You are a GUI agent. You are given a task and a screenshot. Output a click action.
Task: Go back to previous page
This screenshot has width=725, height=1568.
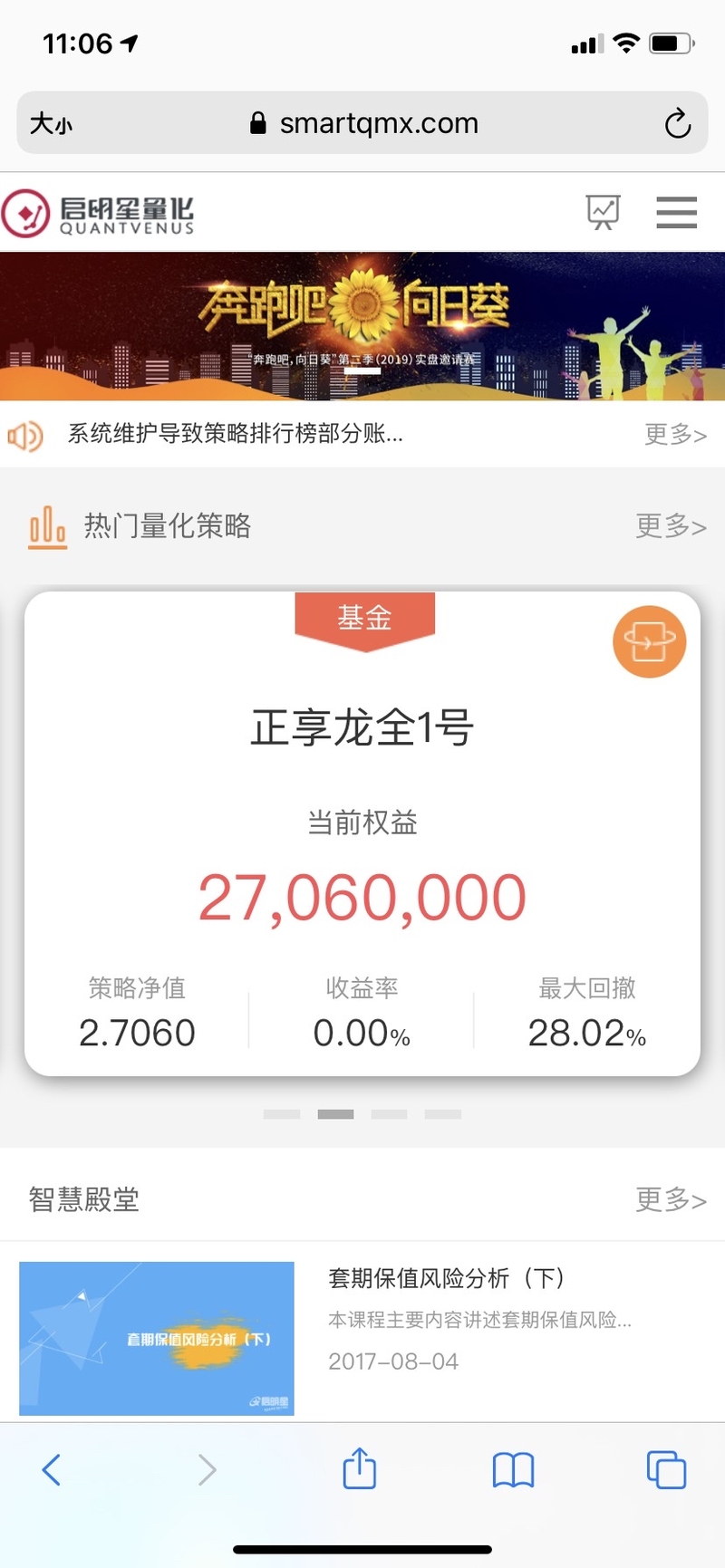click(x=52, y=1469)
